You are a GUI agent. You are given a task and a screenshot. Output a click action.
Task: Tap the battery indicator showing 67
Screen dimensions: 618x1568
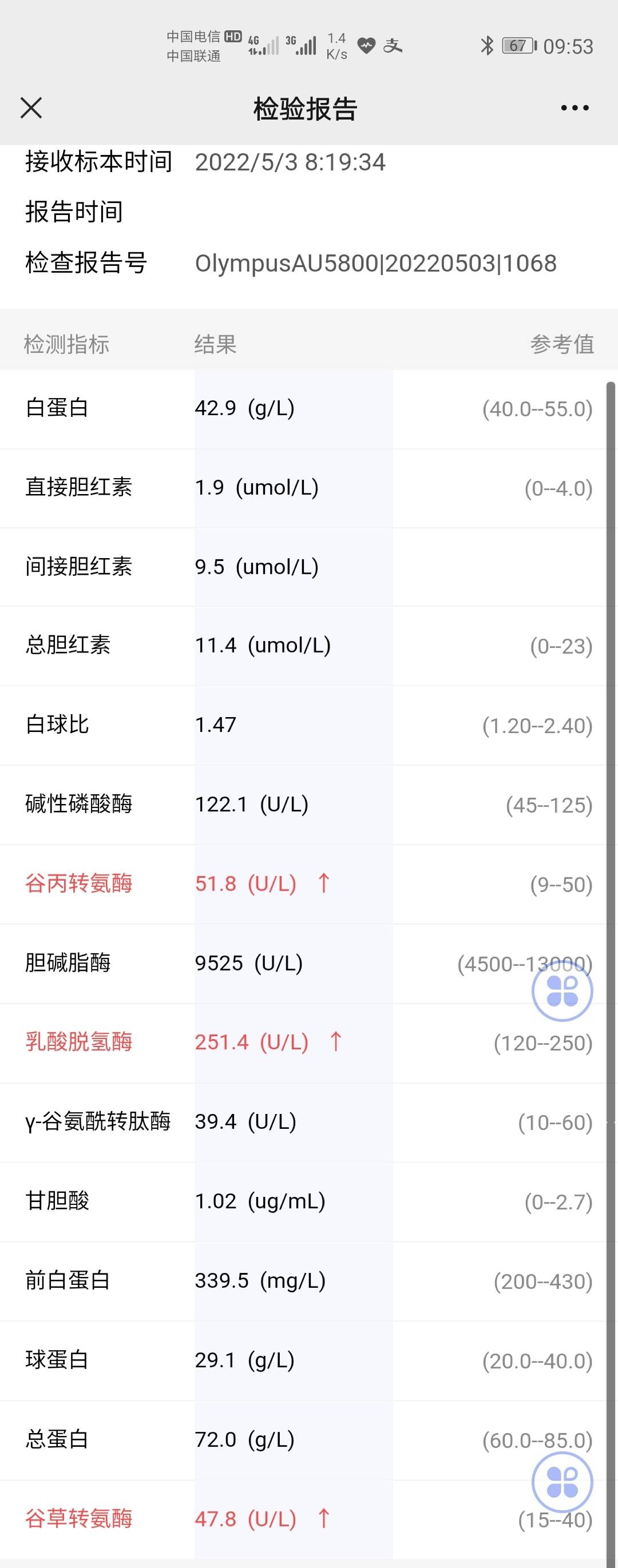click(x=517, y=46)
